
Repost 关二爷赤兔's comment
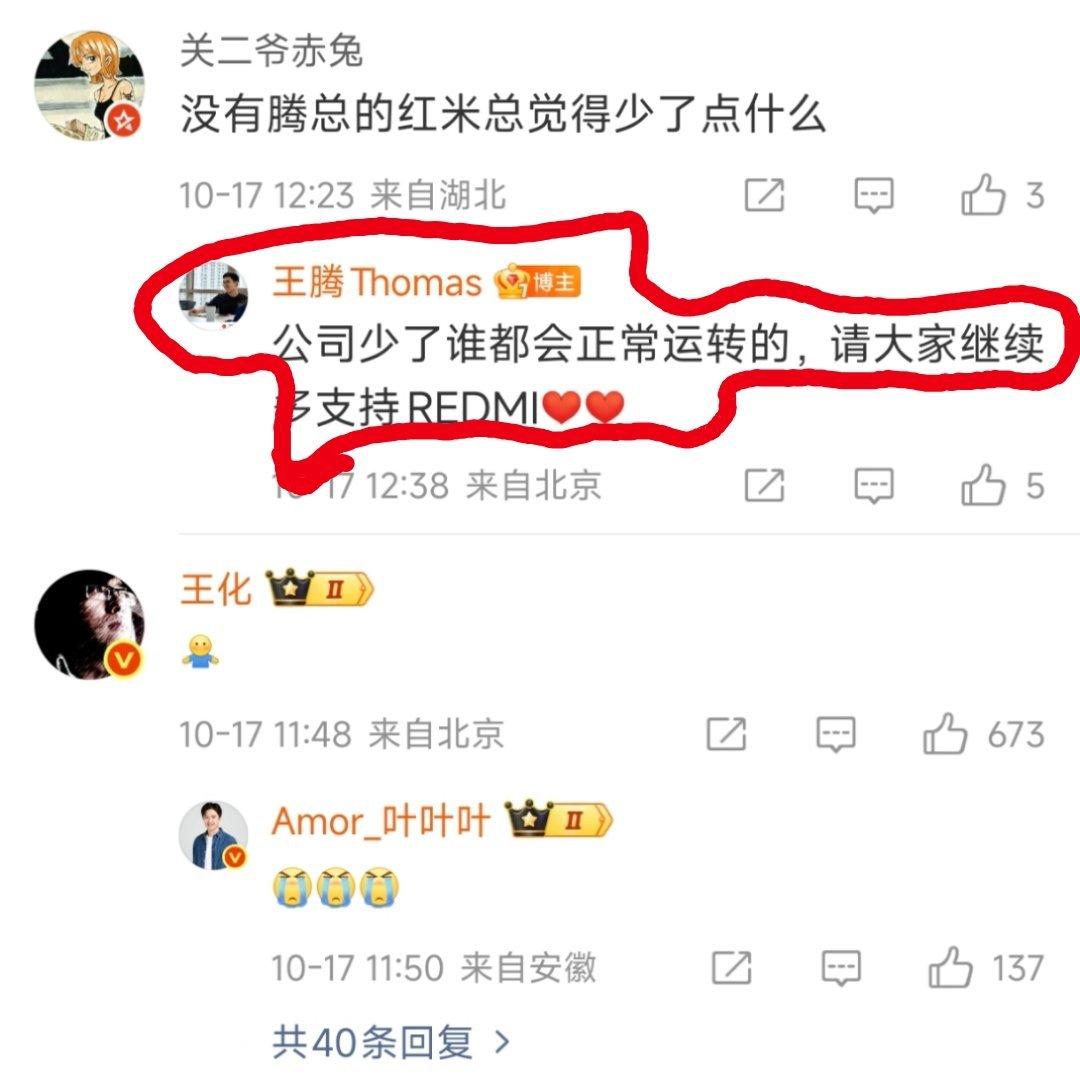pyautogui.click(x=765, y=195)
